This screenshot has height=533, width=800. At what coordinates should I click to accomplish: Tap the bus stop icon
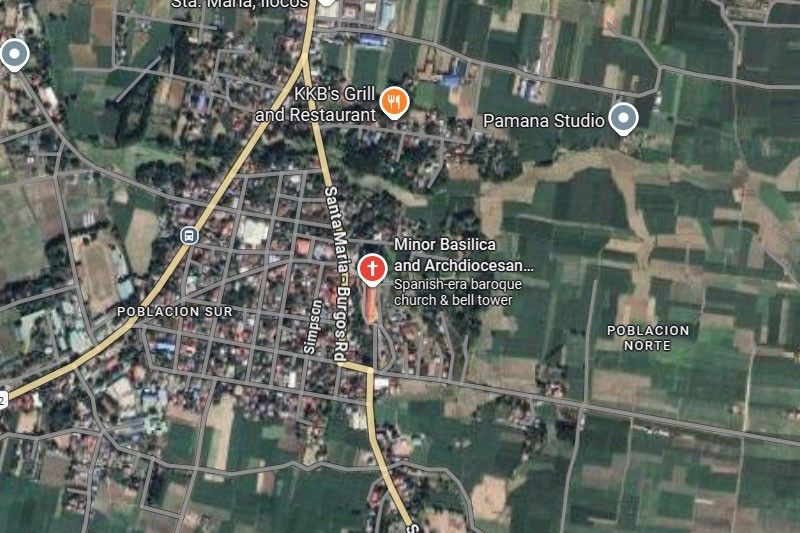coord(187,235)
